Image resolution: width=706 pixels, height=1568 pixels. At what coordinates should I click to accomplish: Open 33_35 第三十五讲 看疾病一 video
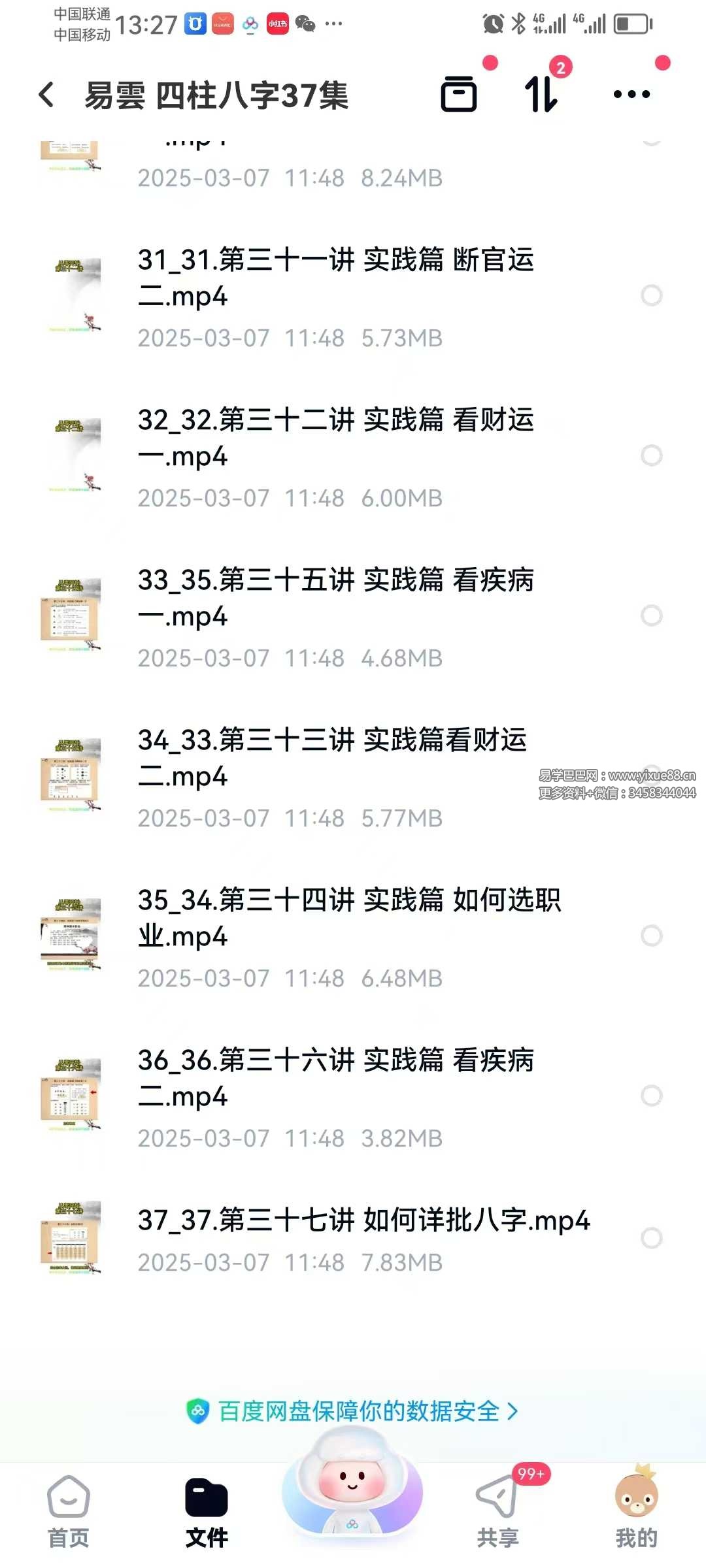tap(335, 598)
